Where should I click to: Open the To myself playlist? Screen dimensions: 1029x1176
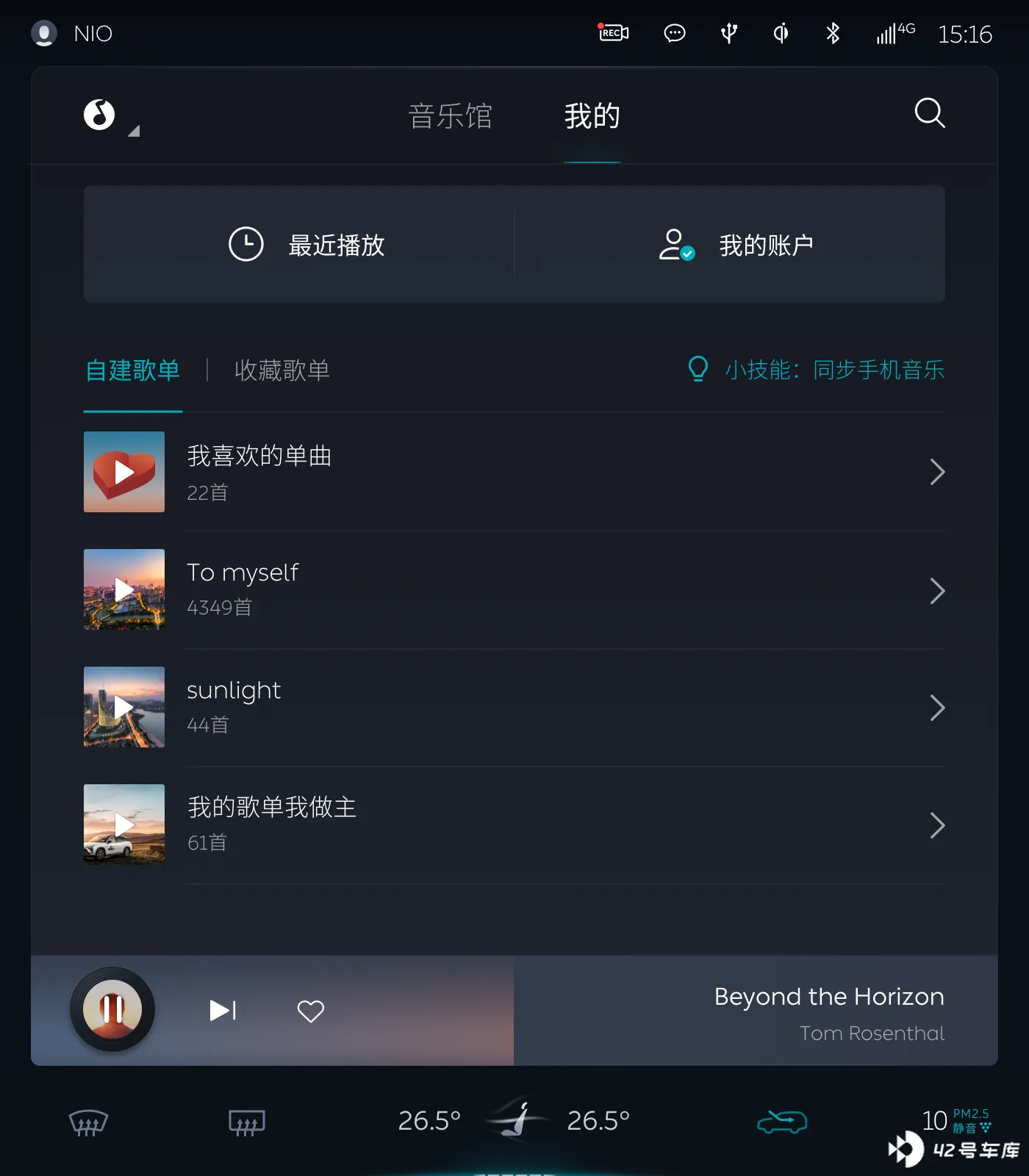tap(514, 589)
